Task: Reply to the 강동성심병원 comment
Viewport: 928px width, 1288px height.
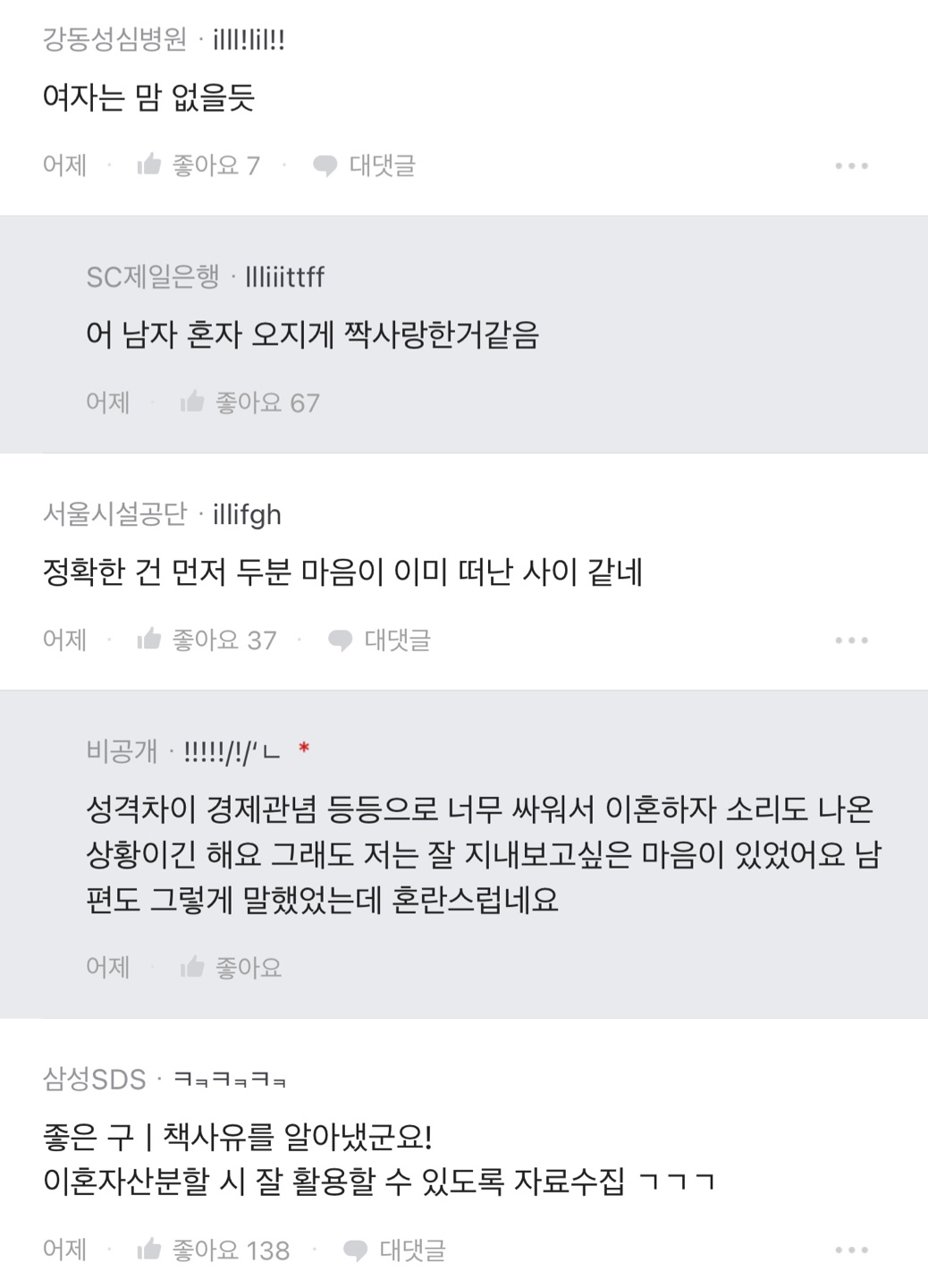Action: tap(364, 165)
